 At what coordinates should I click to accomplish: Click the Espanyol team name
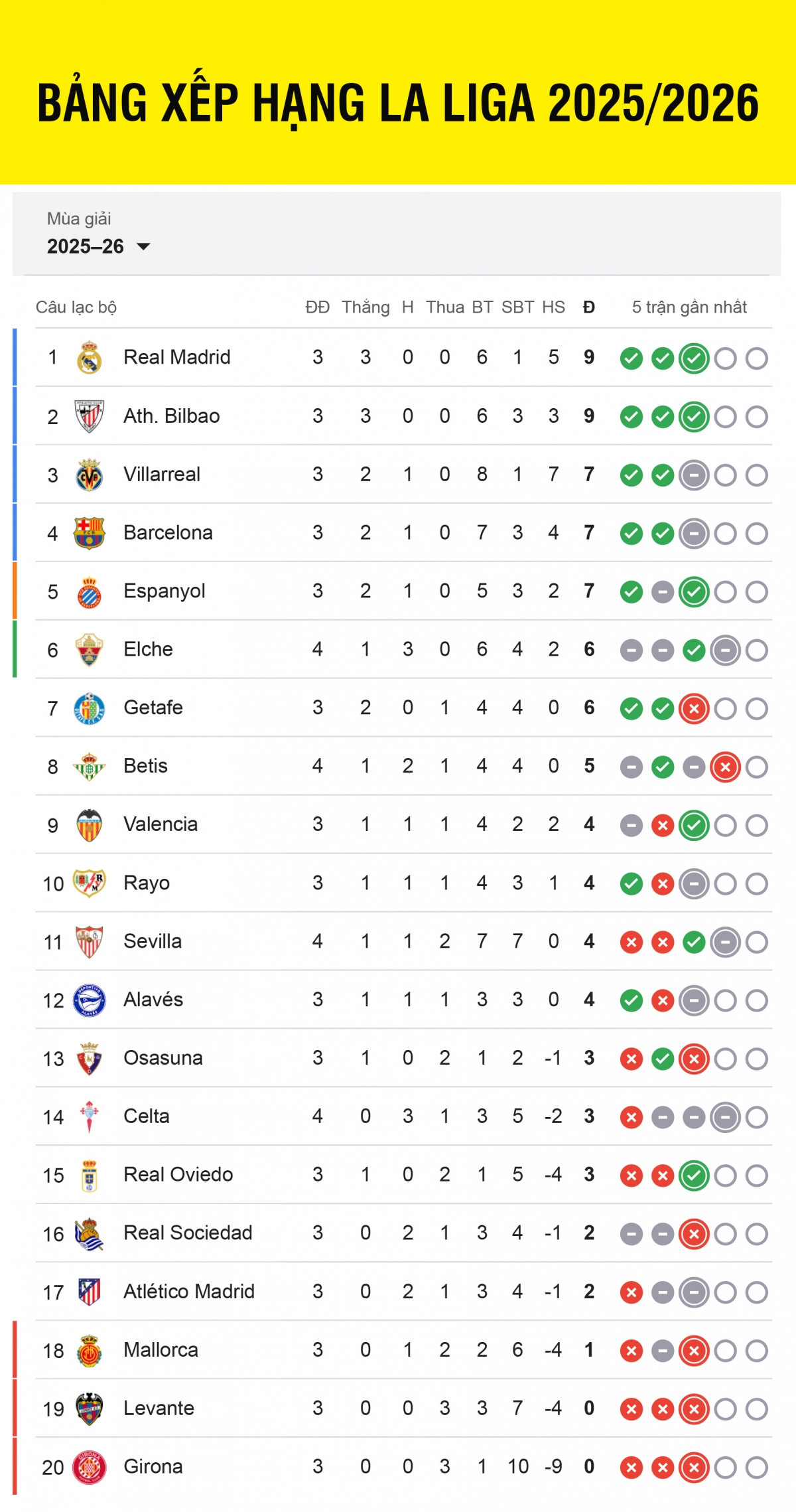click(x=165, y=591)
